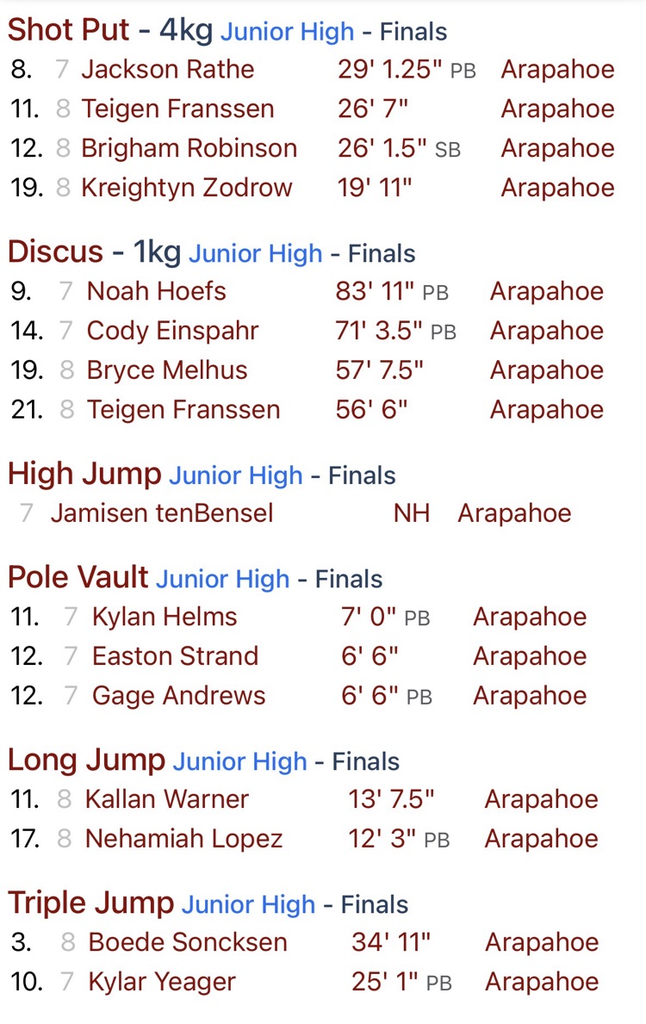Open the High Jump event link

84,474
